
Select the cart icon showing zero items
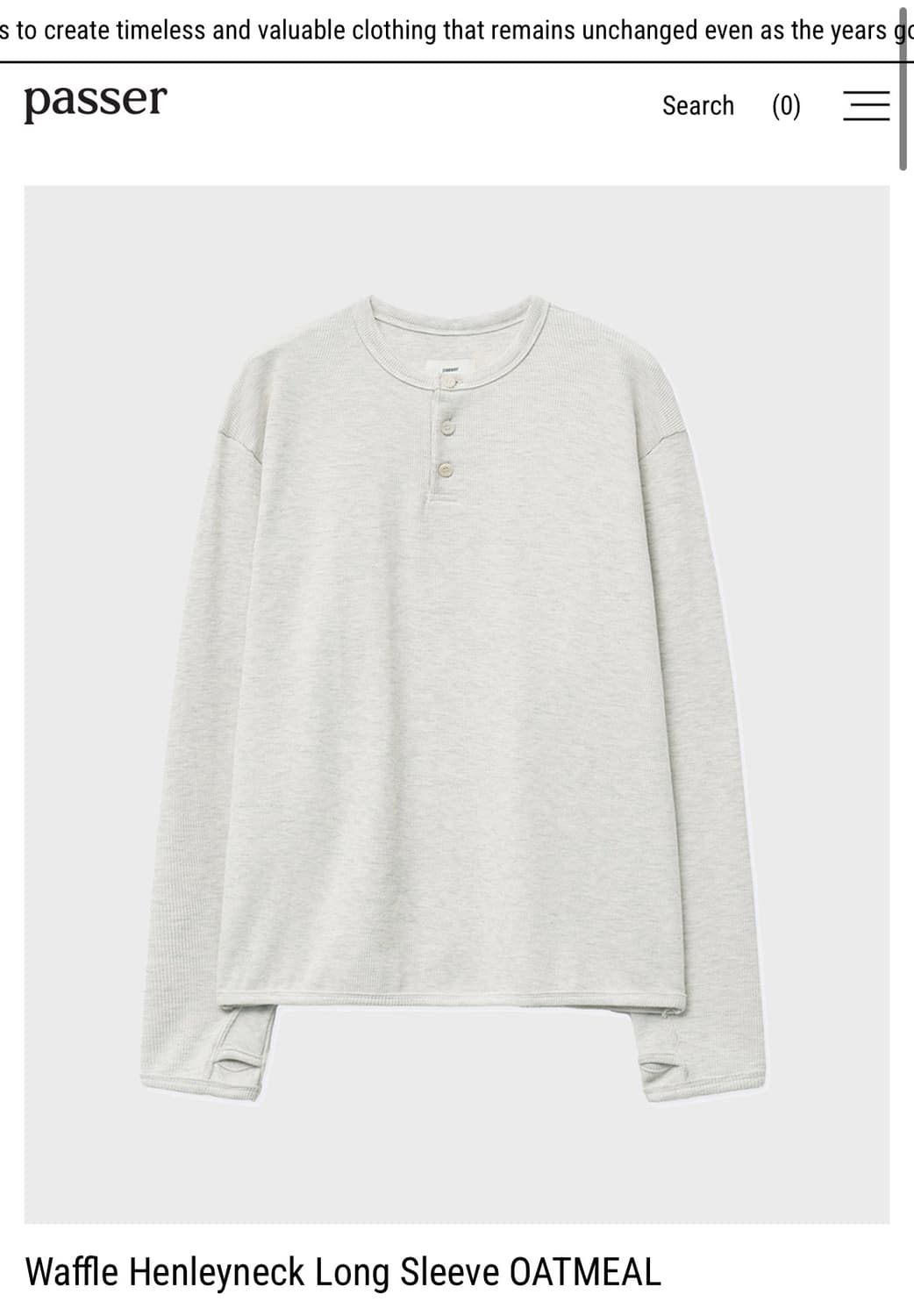[x=785, y=104]
